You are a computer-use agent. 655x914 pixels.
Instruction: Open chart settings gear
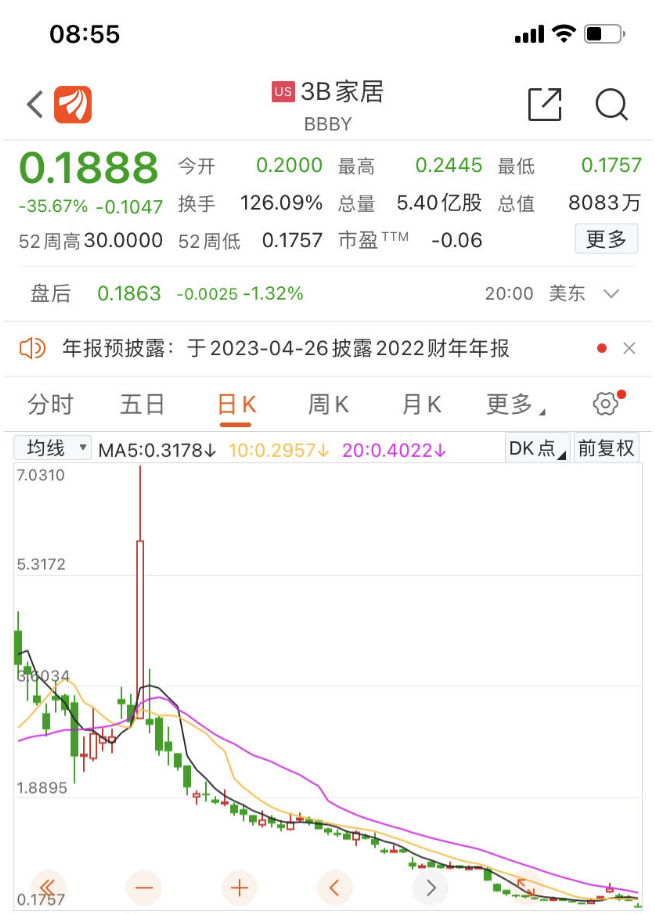click(x=605, y=404)
